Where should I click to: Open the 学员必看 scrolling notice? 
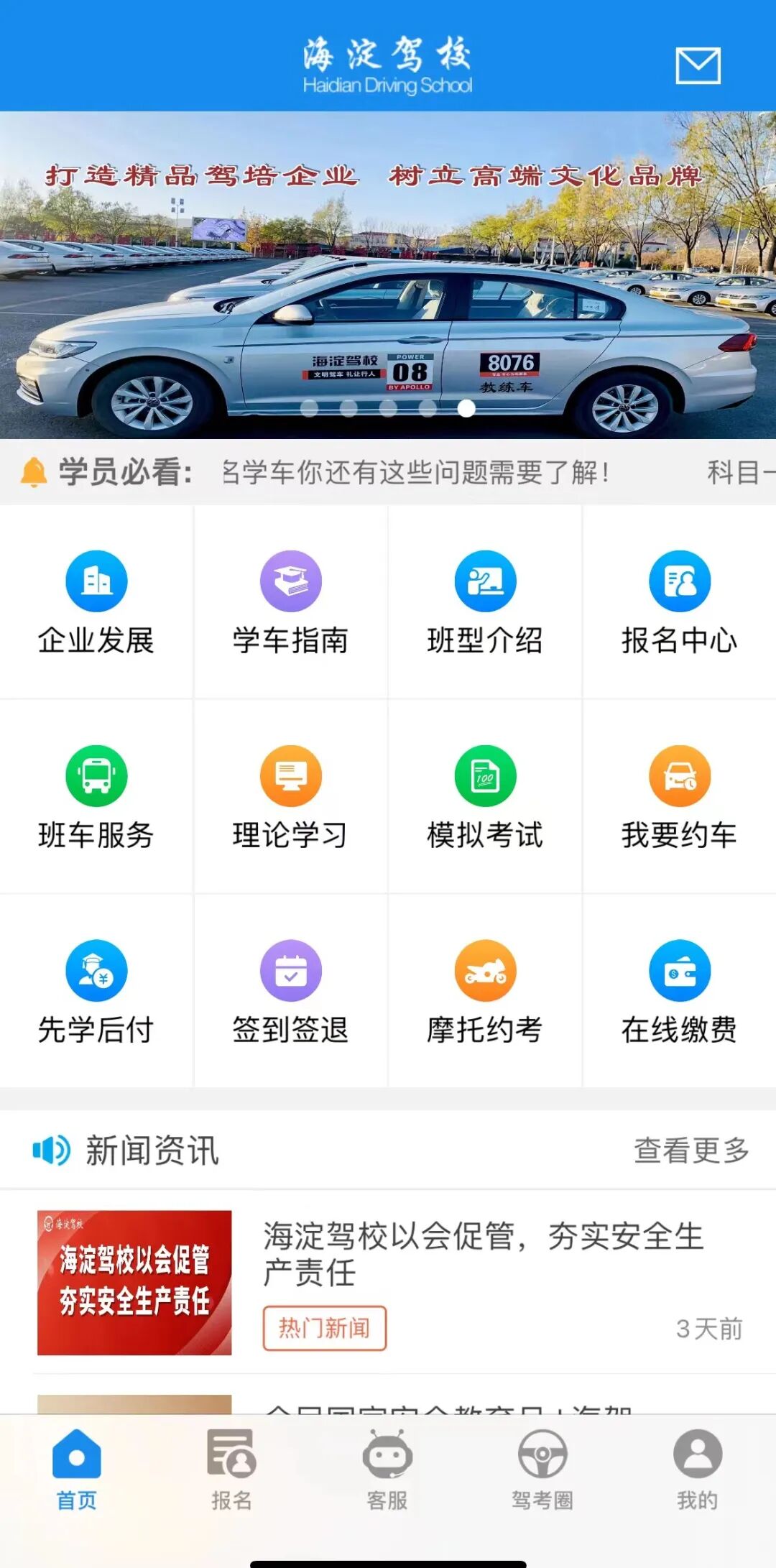point(417,473)
